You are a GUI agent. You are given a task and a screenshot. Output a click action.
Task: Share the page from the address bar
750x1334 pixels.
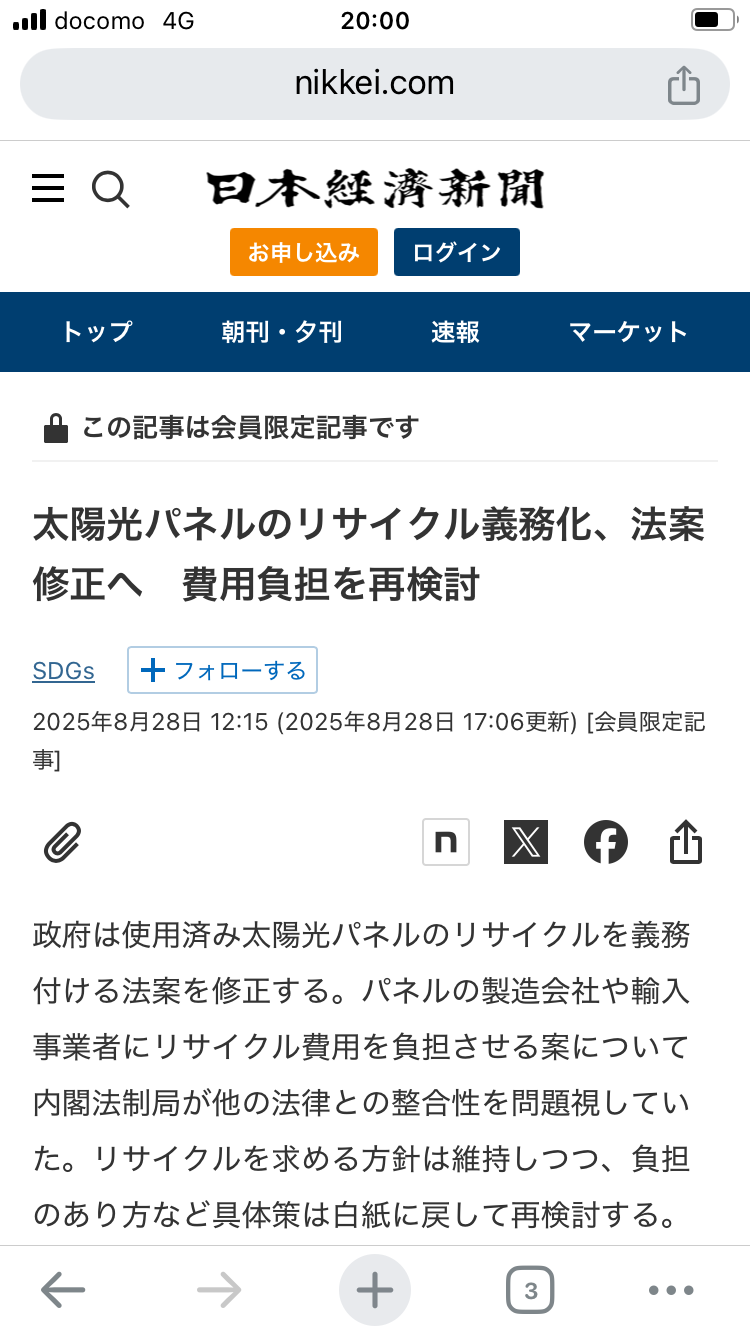684,84
